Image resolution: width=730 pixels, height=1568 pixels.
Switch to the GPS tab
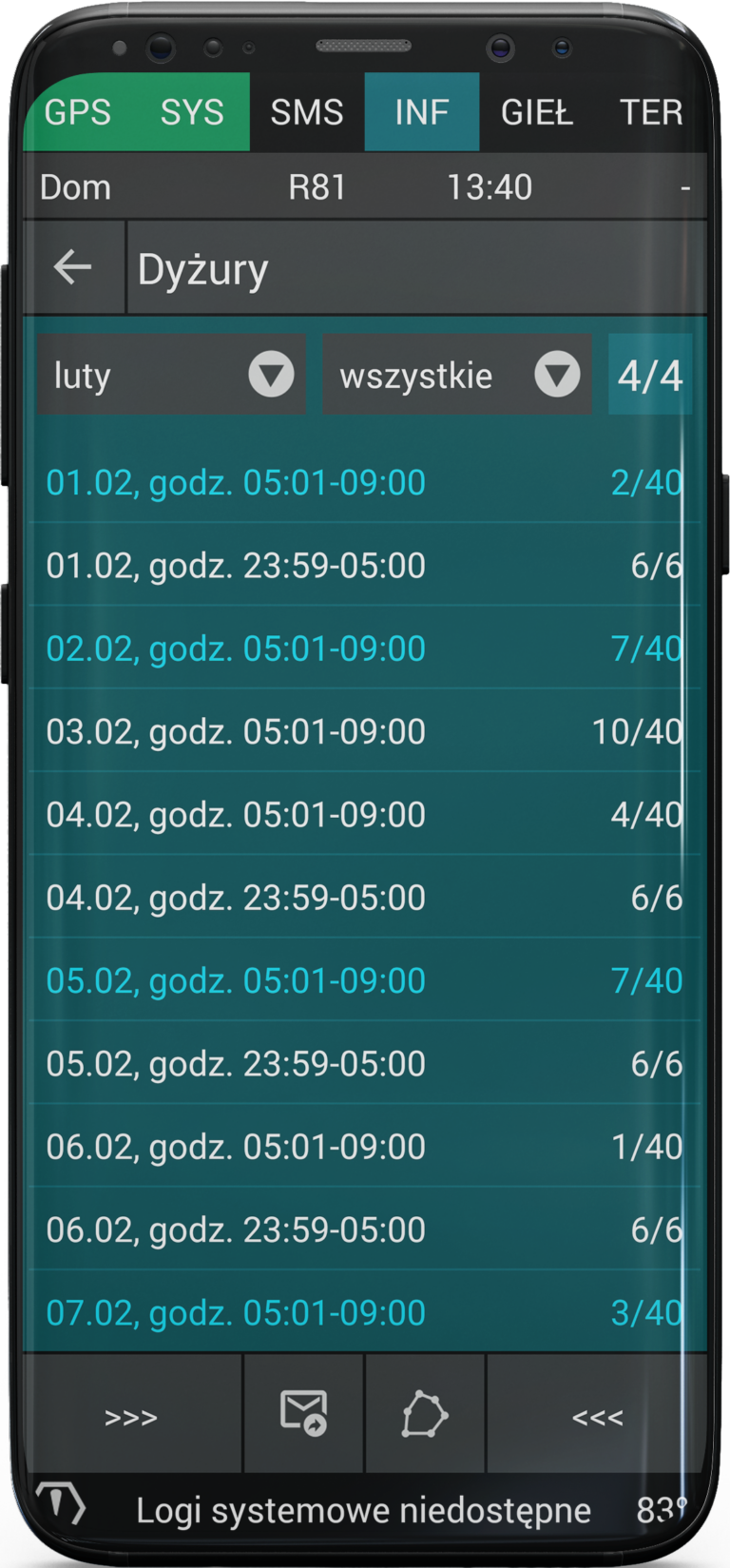pos(78,112)
